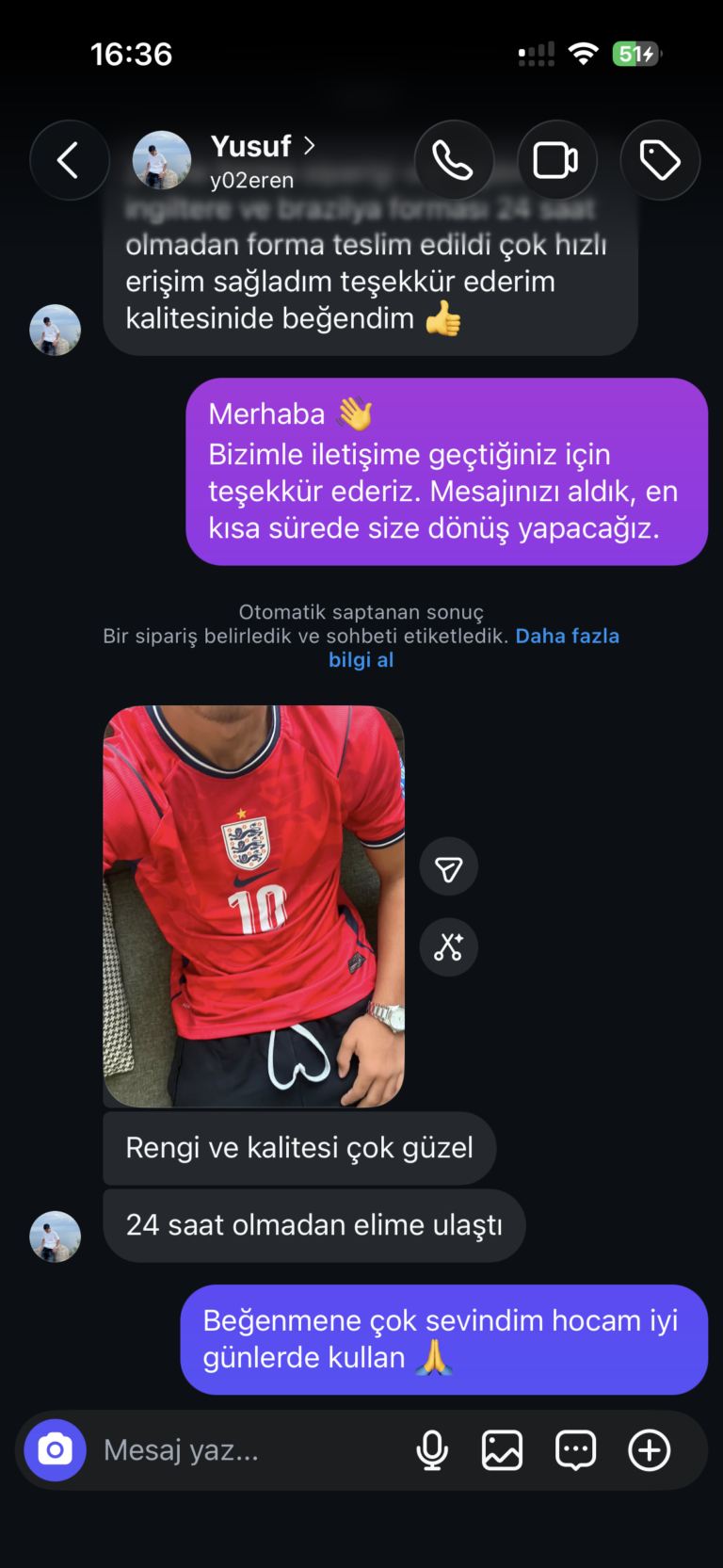Image resolution: width=723 pixels, height=1568 pixels.
Task: Go back to the message list
Action: [x=69, y=160]
